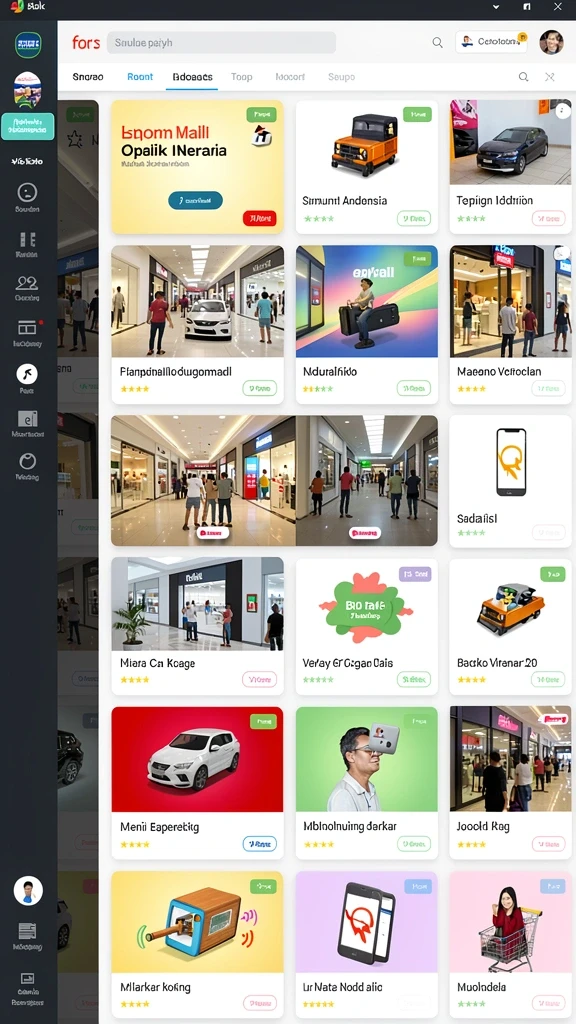Switch to the Snorao tab

pos(88,76)
